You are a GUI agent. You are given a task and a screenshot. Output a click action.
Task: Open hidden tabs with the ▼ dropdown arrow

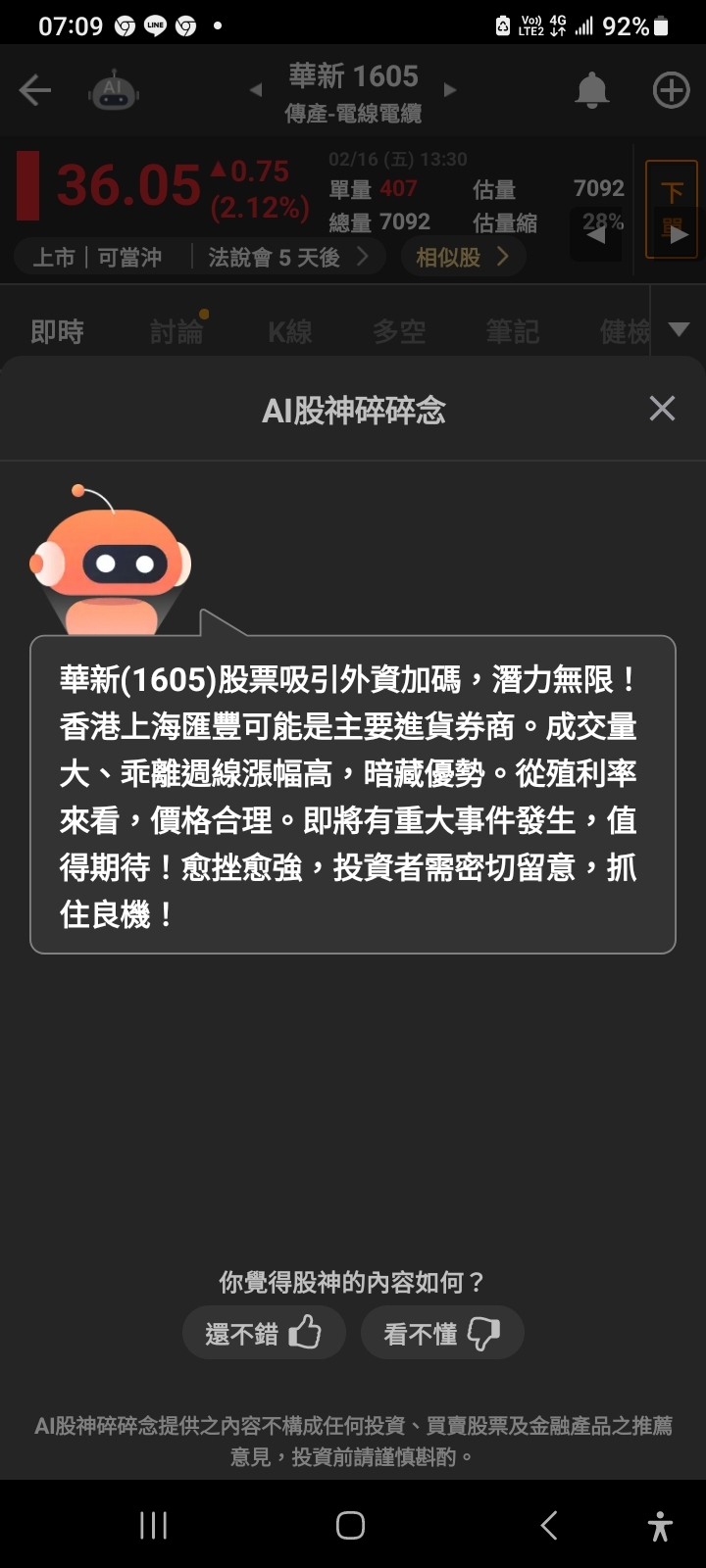[x=680, y=330]
